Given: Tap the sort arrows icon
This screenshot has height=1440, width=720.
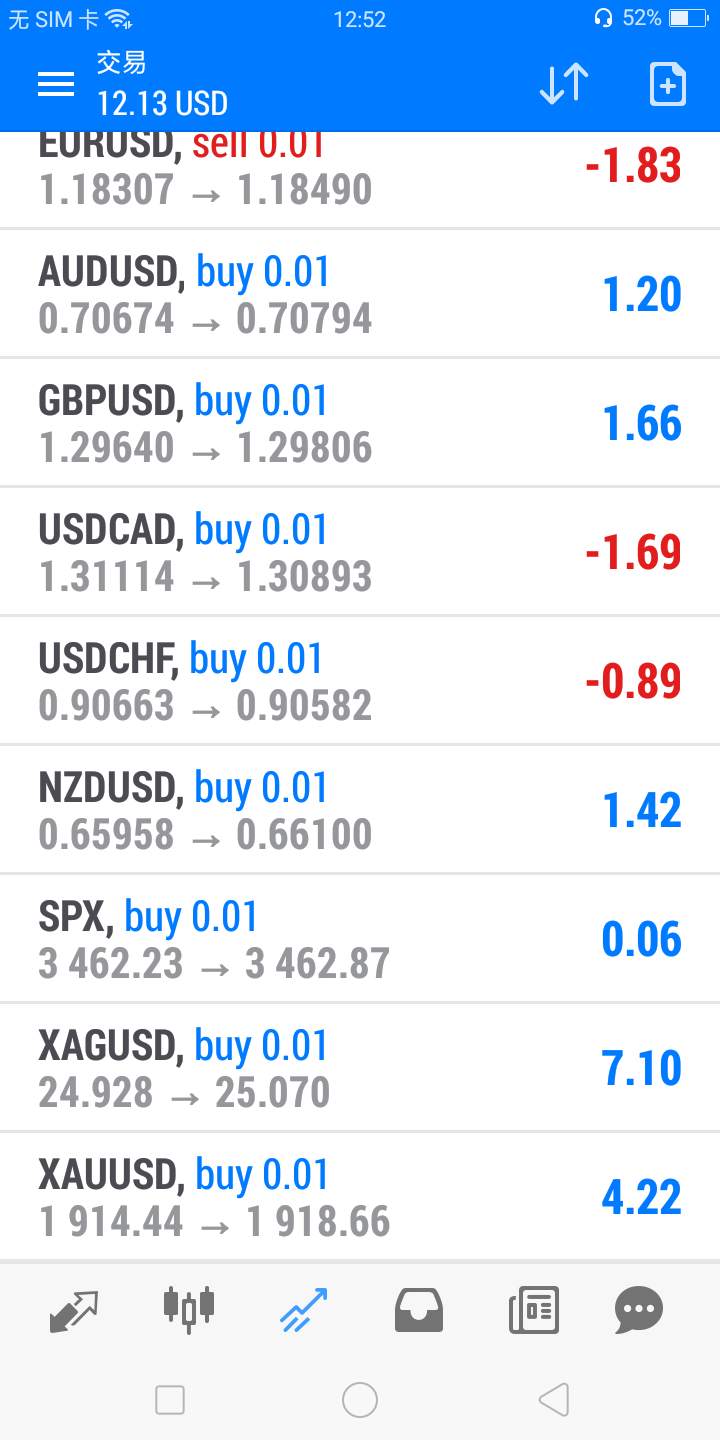Looking at the screenshot, I should [564, 85].
